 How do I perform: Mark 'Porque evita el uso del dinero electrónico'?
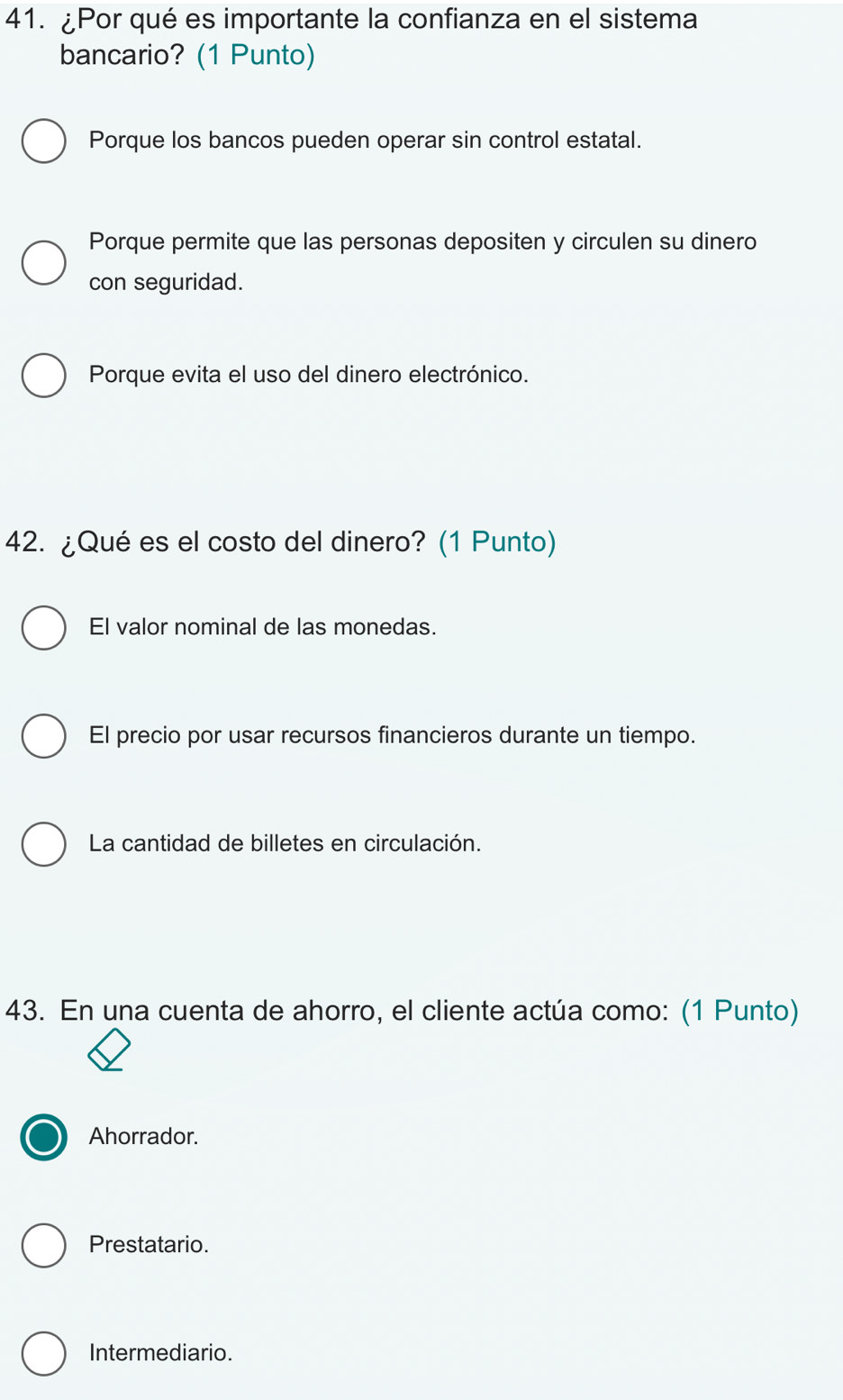(43, 375)
